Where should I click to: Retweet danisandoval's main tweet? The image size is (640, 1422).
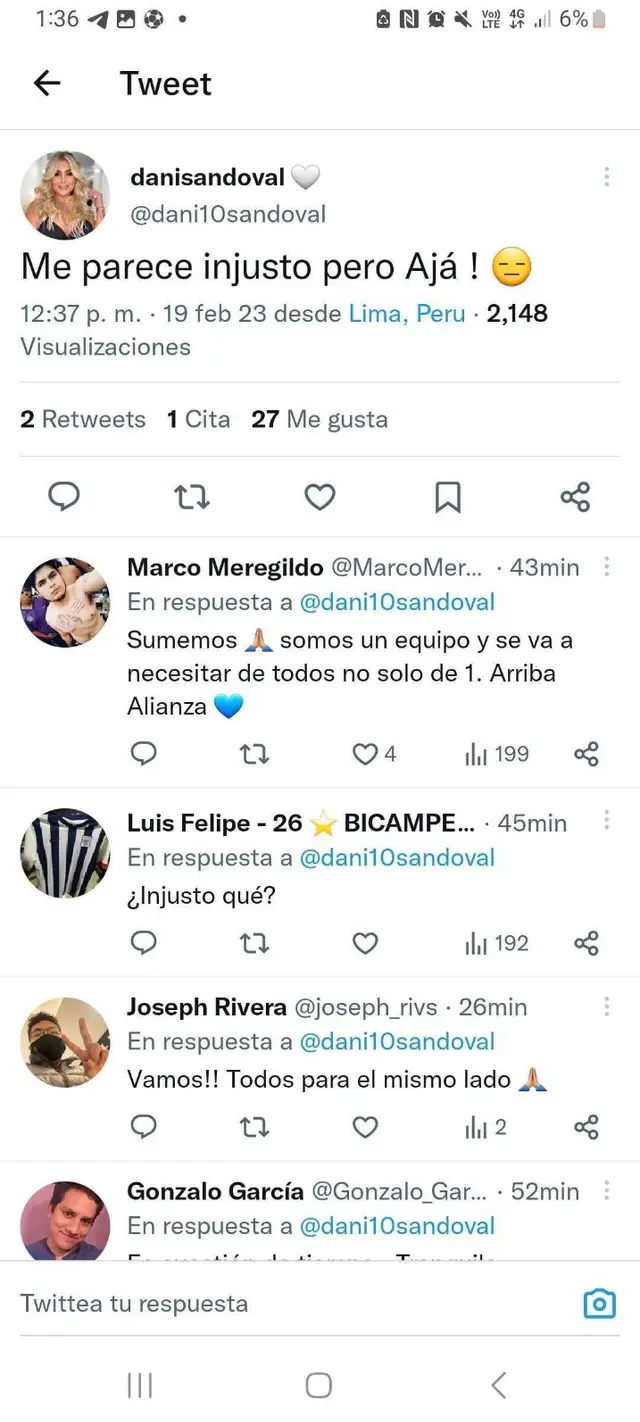pos(192,496)
